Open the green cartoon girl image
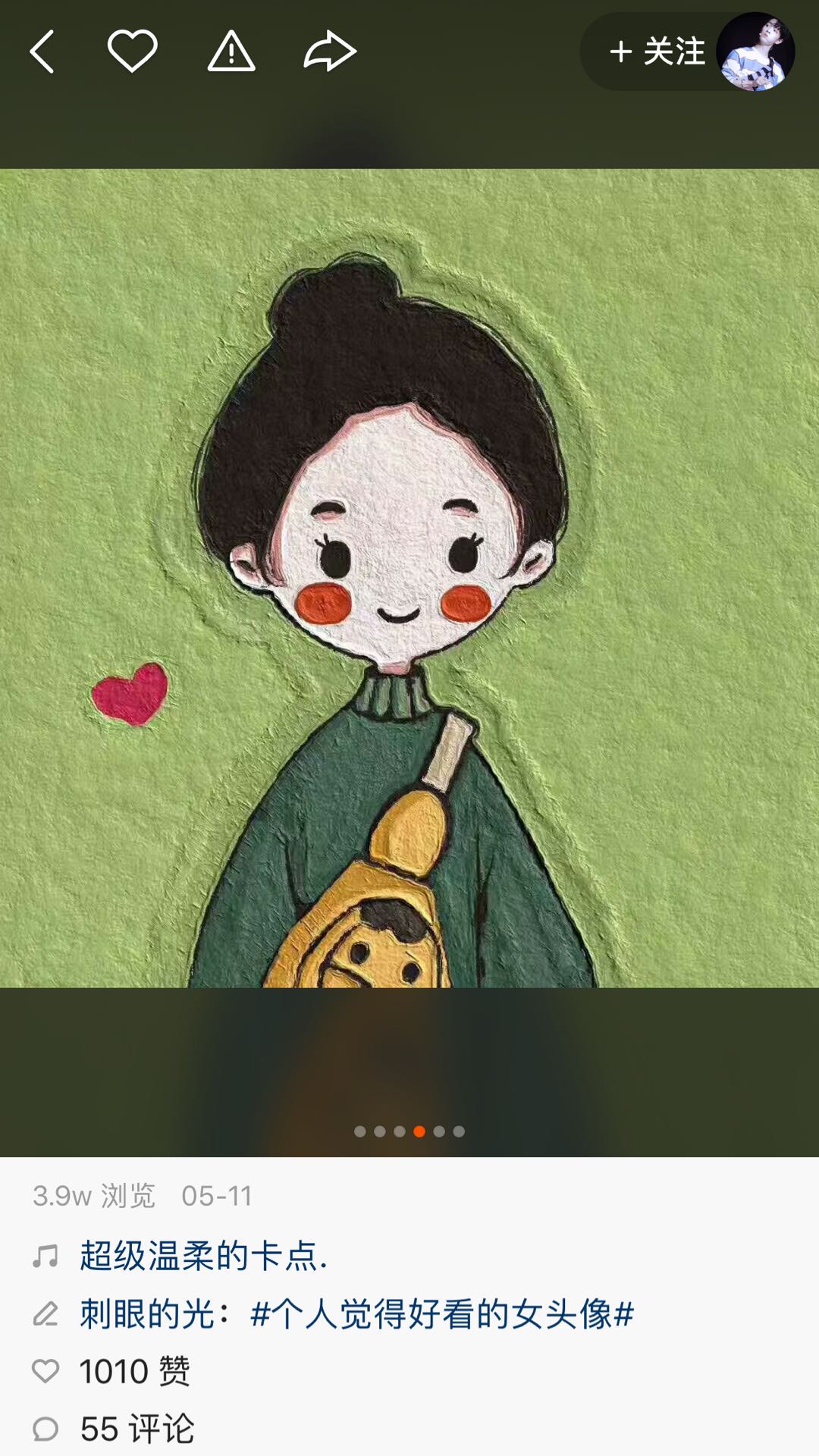819x1456 pixels. tap(409, 578)
